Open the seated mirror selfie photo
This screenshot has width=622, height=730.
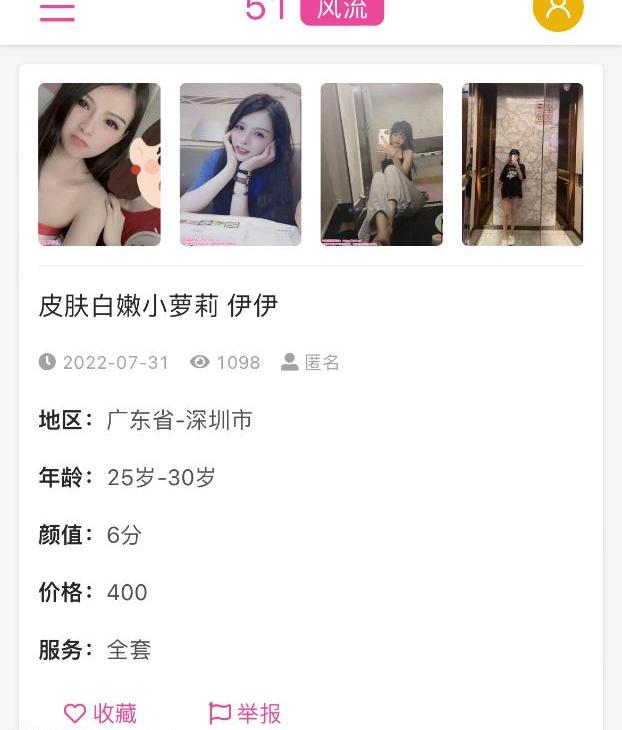coord(381,164)
